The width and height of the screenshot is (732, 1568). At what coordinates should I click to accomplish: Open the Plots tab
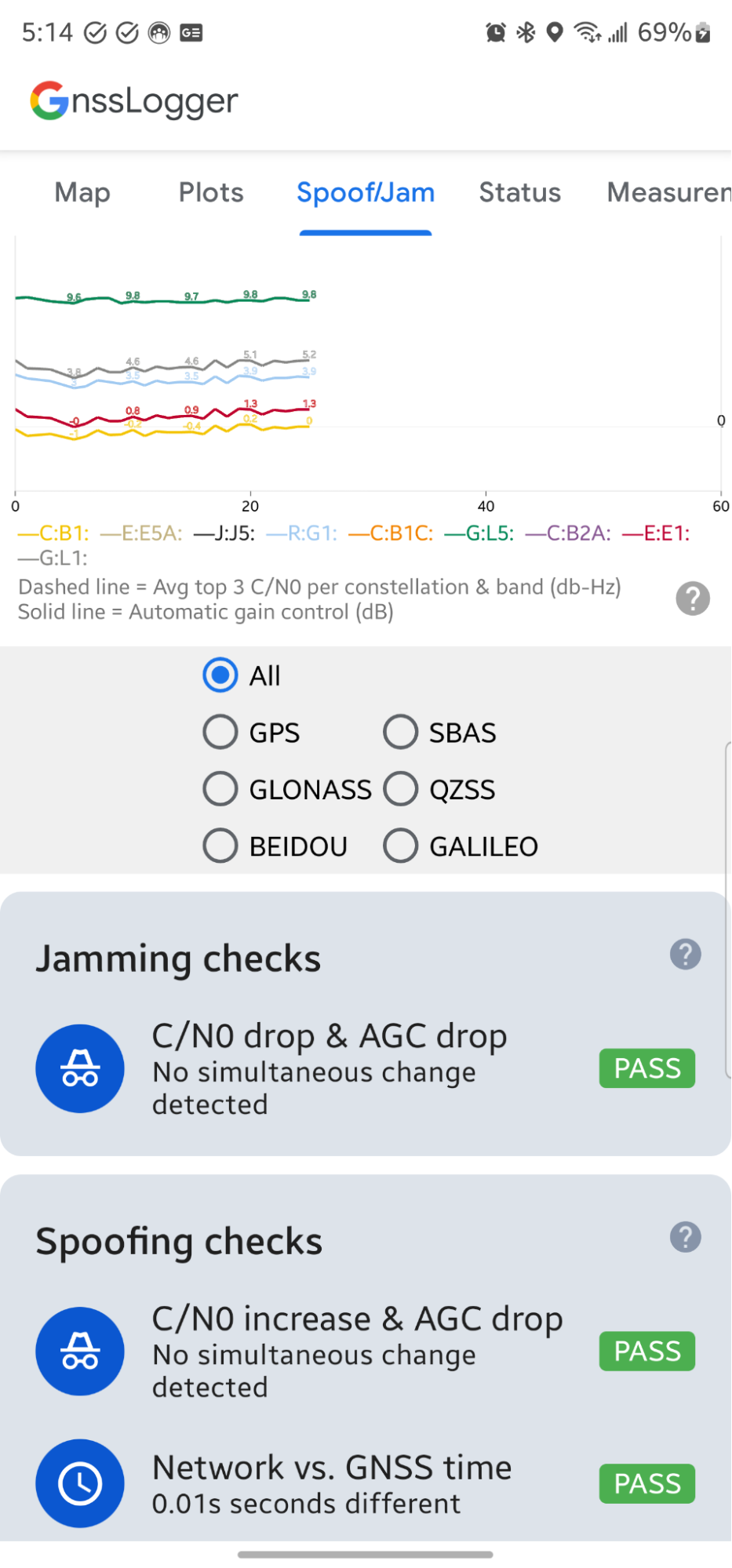[x=210, y=193]
